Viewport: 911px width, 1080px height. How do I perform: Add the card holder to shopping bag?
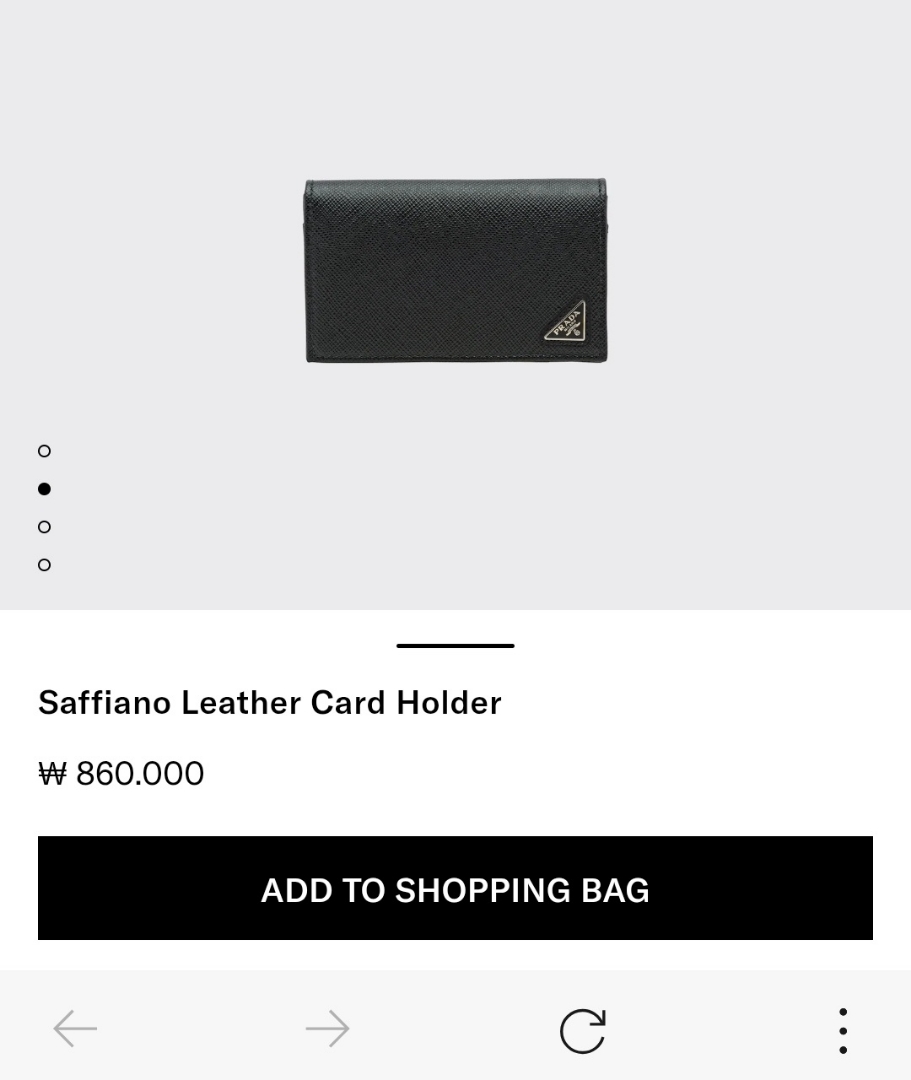coord(455,888)
